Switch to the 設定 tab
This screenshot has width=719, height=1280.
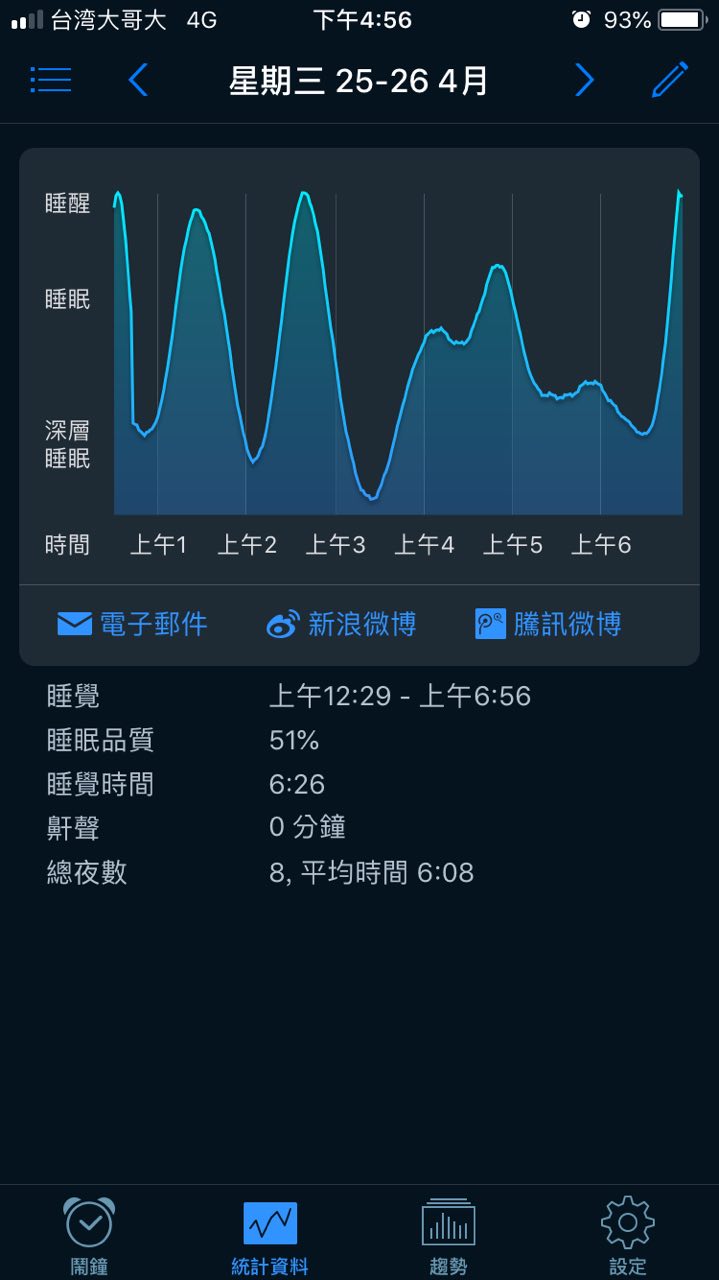pos(627,1235)
